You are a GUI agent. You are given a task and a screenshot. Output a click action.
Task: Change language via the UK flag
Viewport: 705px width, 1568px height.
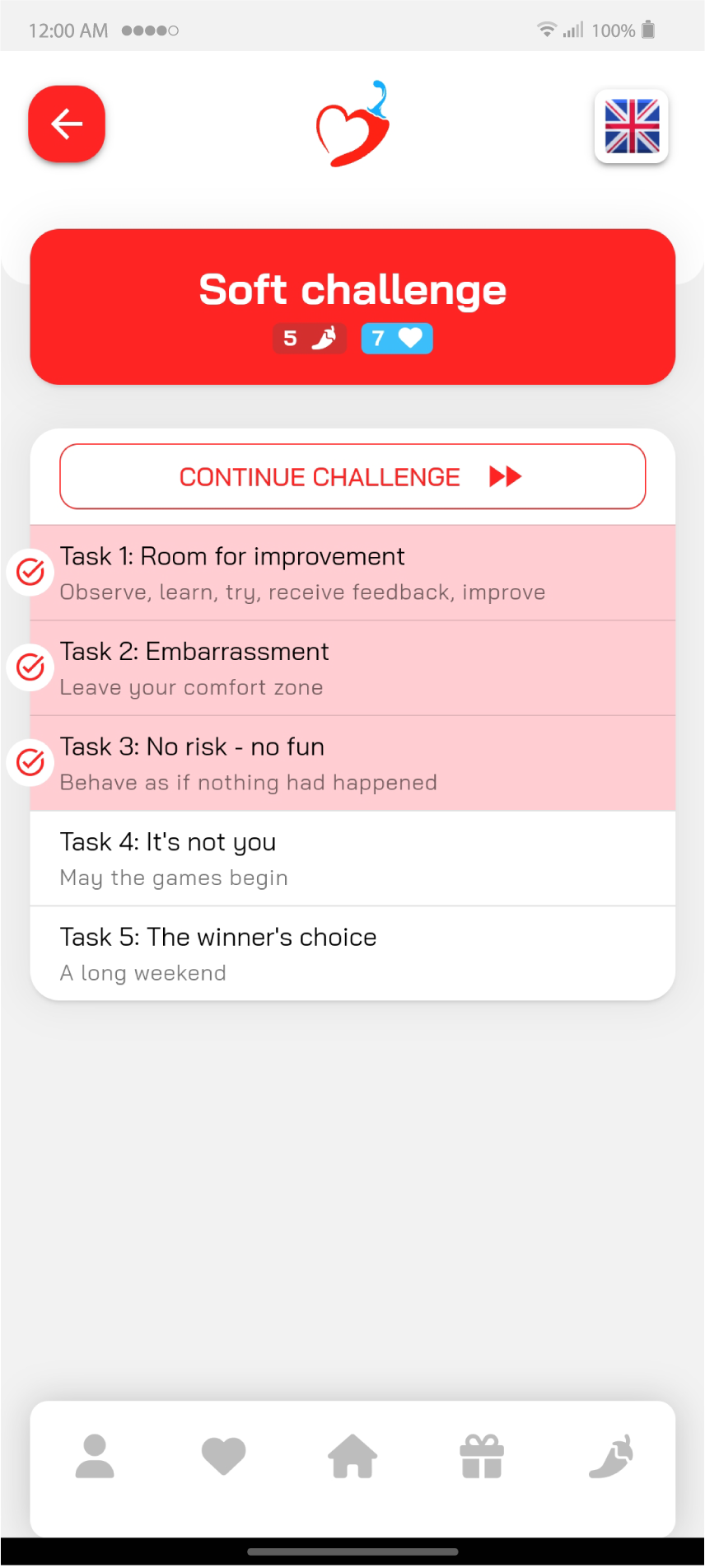point(632,127)
